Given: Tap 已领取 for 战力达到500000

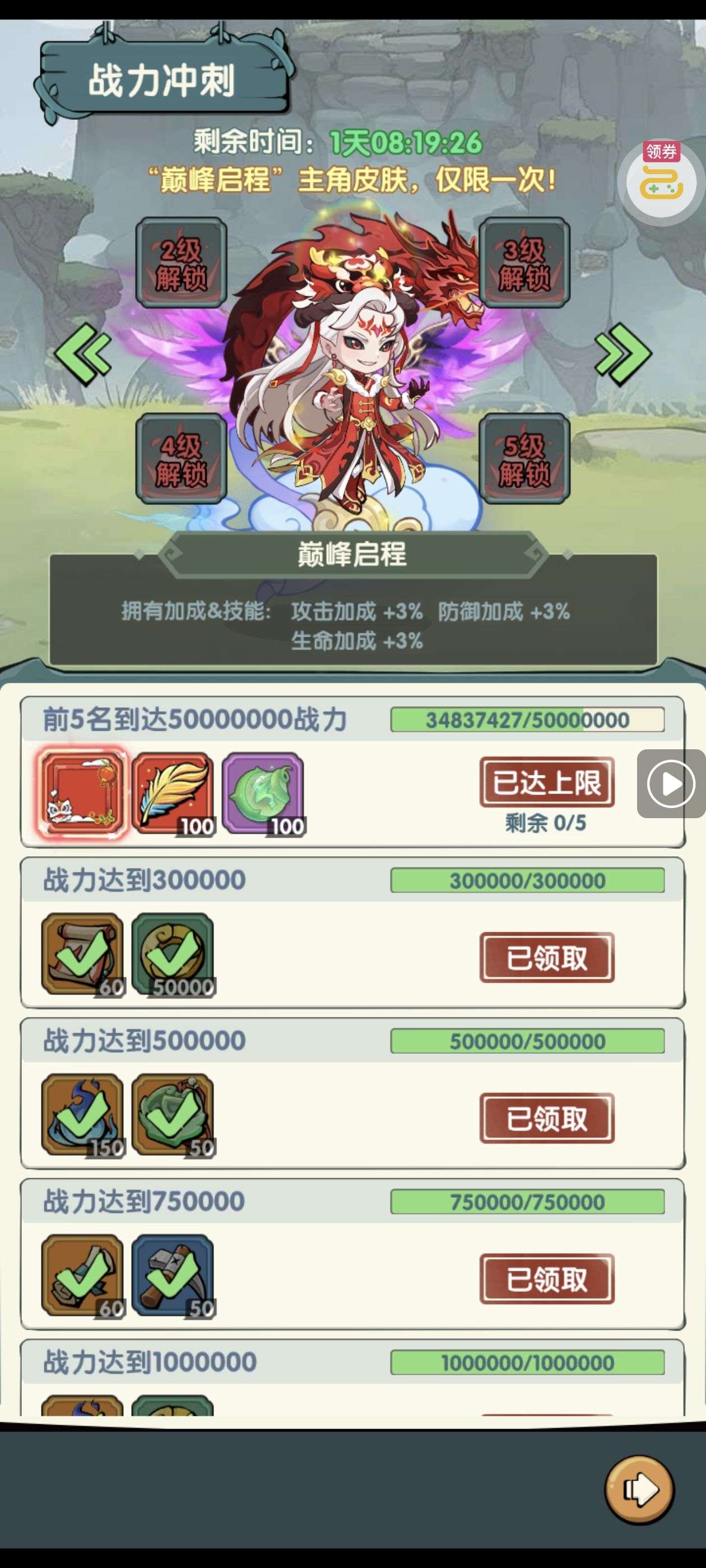Looking at the screenshot, I should (x=546, y=1118).
